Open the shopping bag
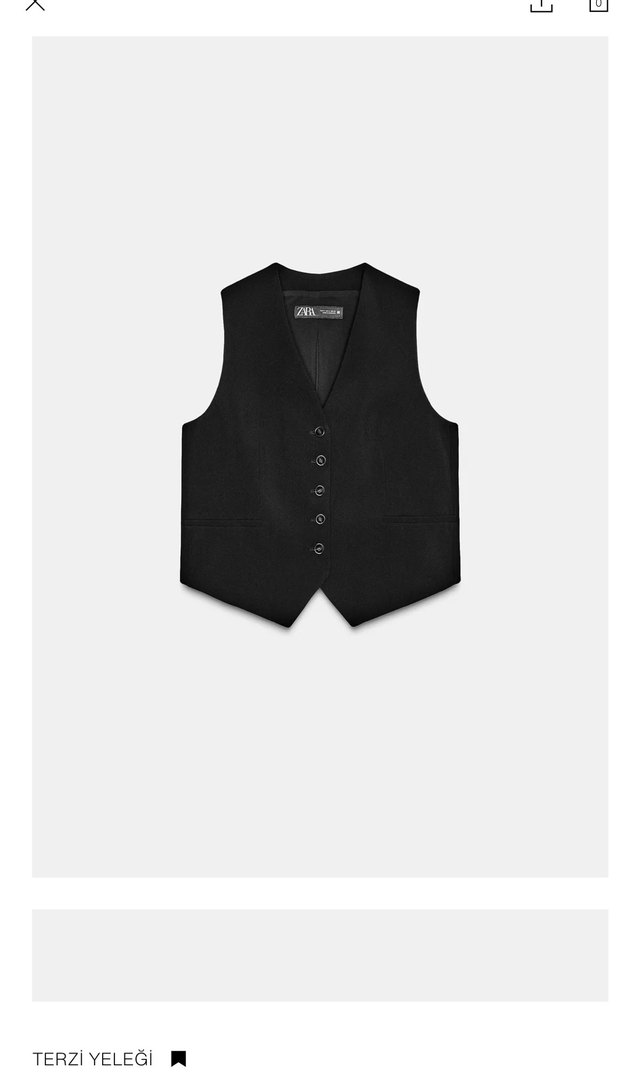 (x=598, y=5)
